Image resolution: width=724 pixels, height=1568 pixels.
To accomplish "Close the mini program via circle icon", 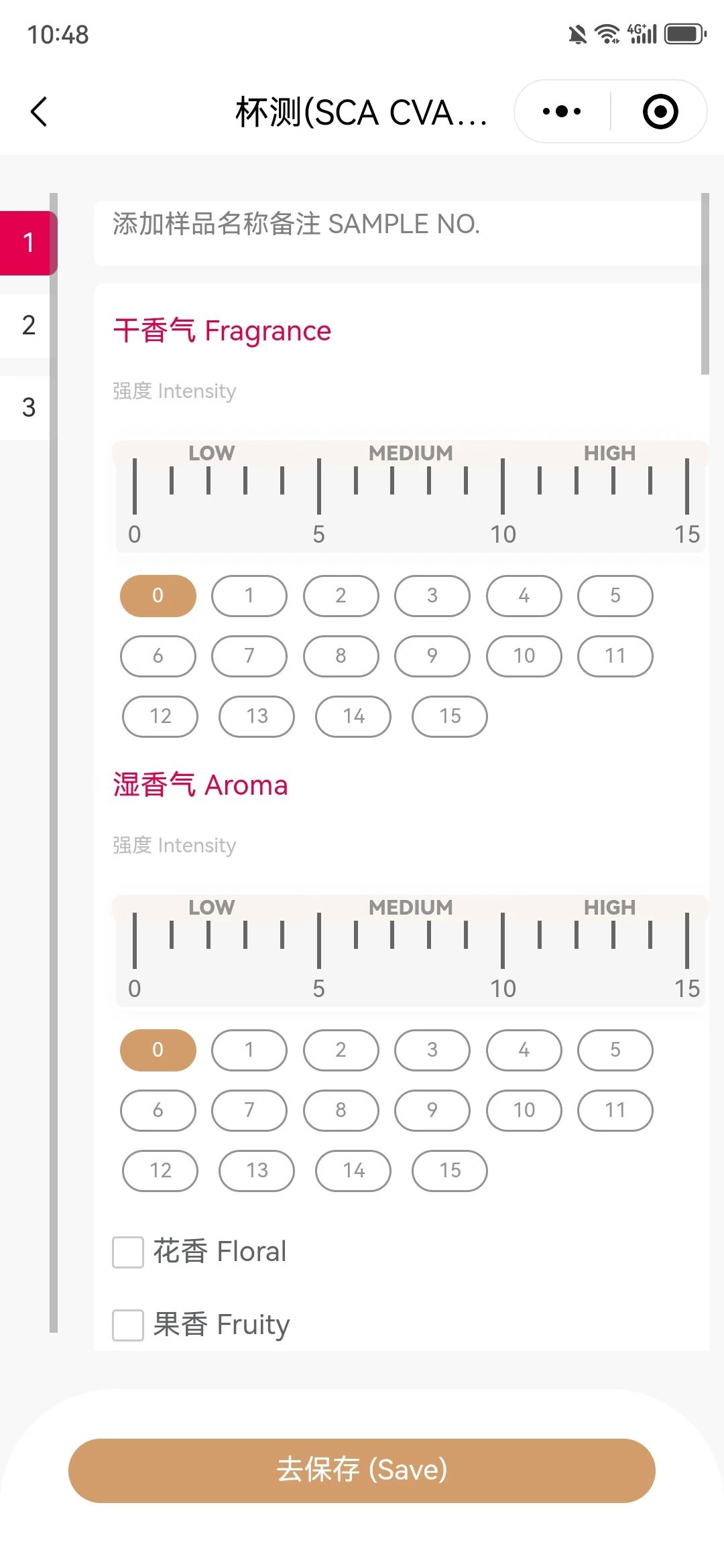I will [x=660, y=111].
